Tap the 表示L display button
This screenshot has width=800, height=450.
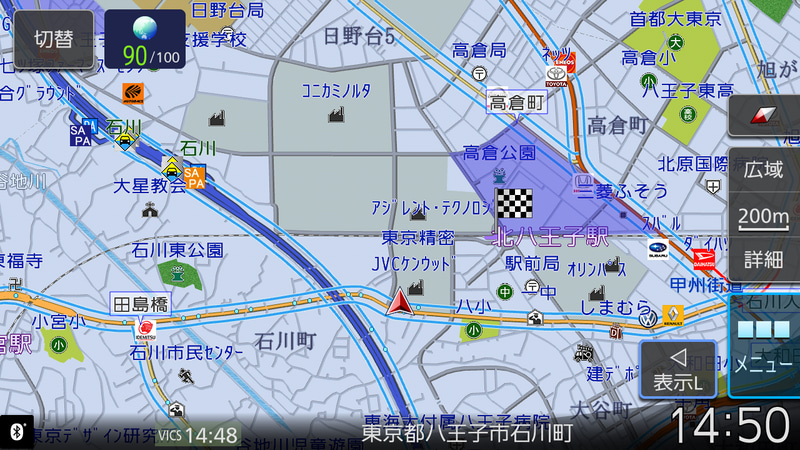pos(678,369)
